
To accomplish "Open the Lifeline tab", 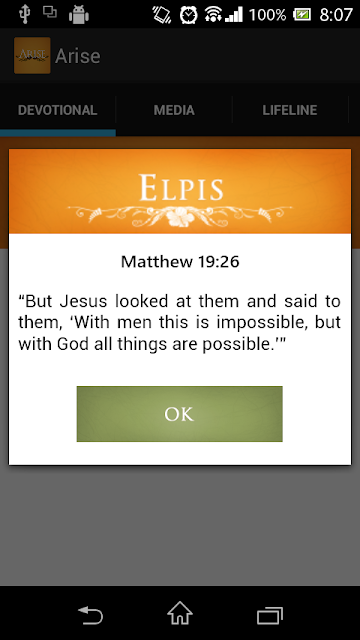I will coord(290,110).
